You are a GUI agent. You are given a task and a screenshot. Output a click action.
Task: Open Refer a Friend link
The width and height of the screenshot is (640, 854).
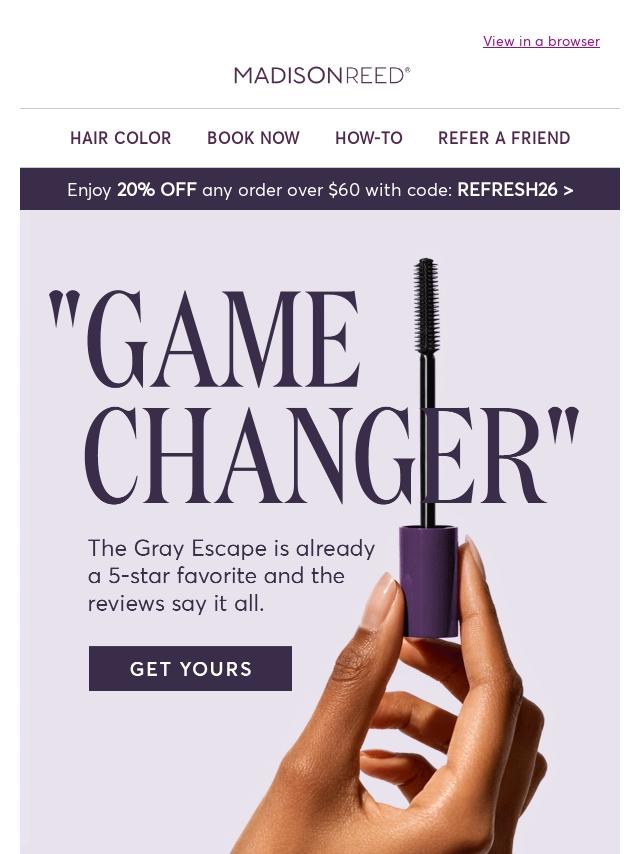pyautogui.click(x=504, y=138)
